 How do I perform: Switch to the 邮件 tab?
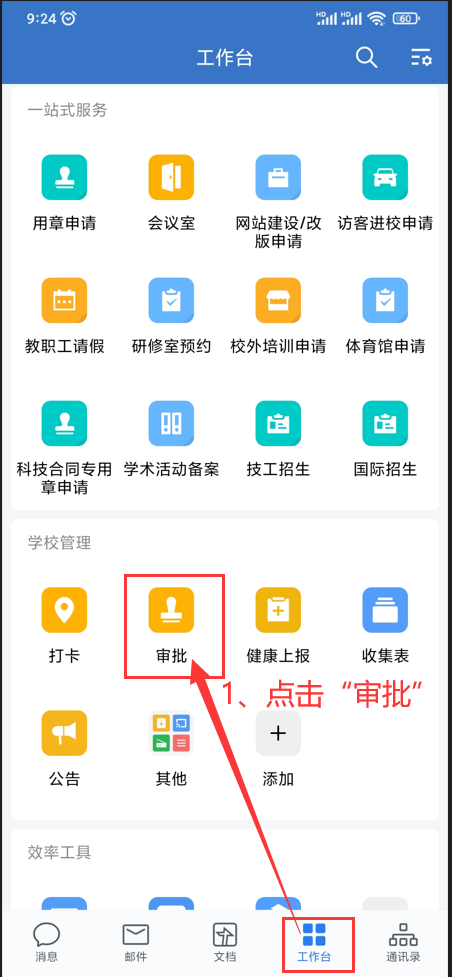click(x=136, y=942)
